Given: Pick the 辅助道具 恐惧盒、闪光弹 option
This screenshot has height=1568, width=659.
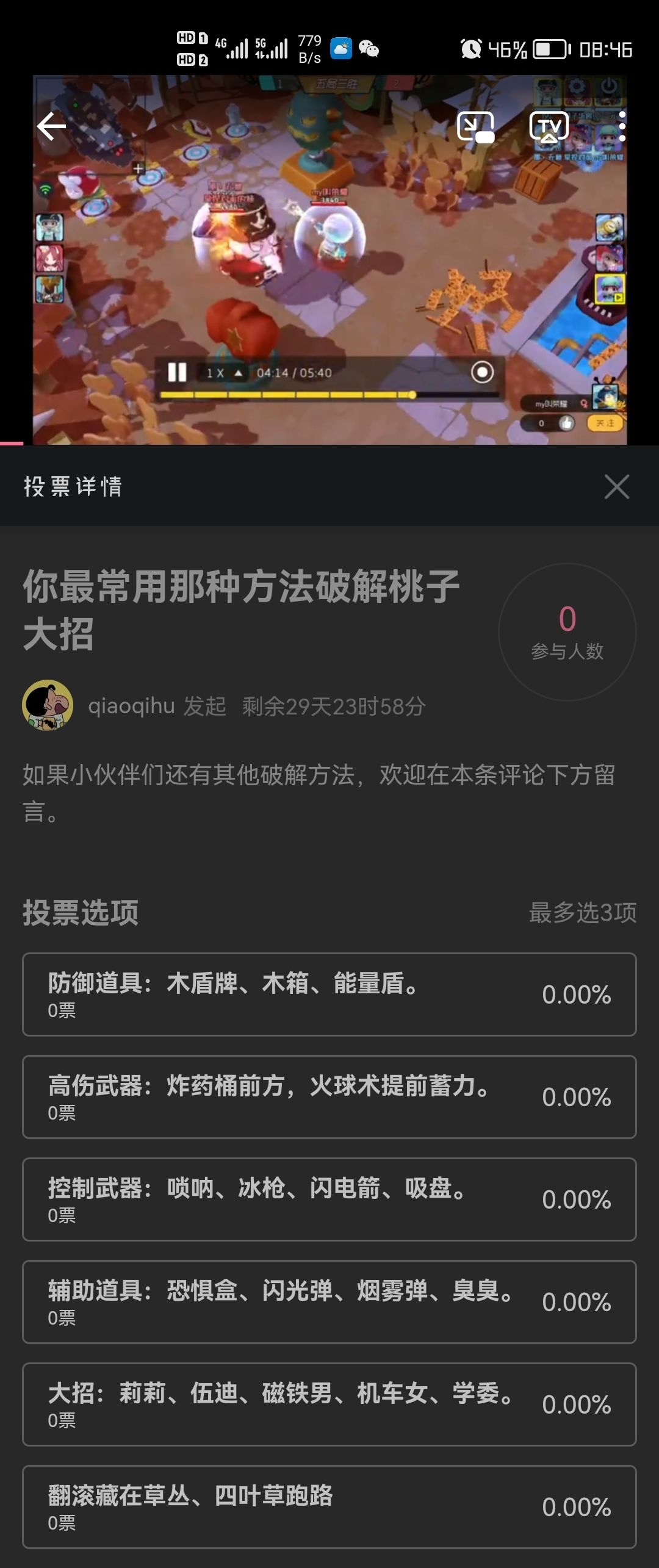Looking at the screenshot, I should pyautogui.click(x=329, y=1301).
